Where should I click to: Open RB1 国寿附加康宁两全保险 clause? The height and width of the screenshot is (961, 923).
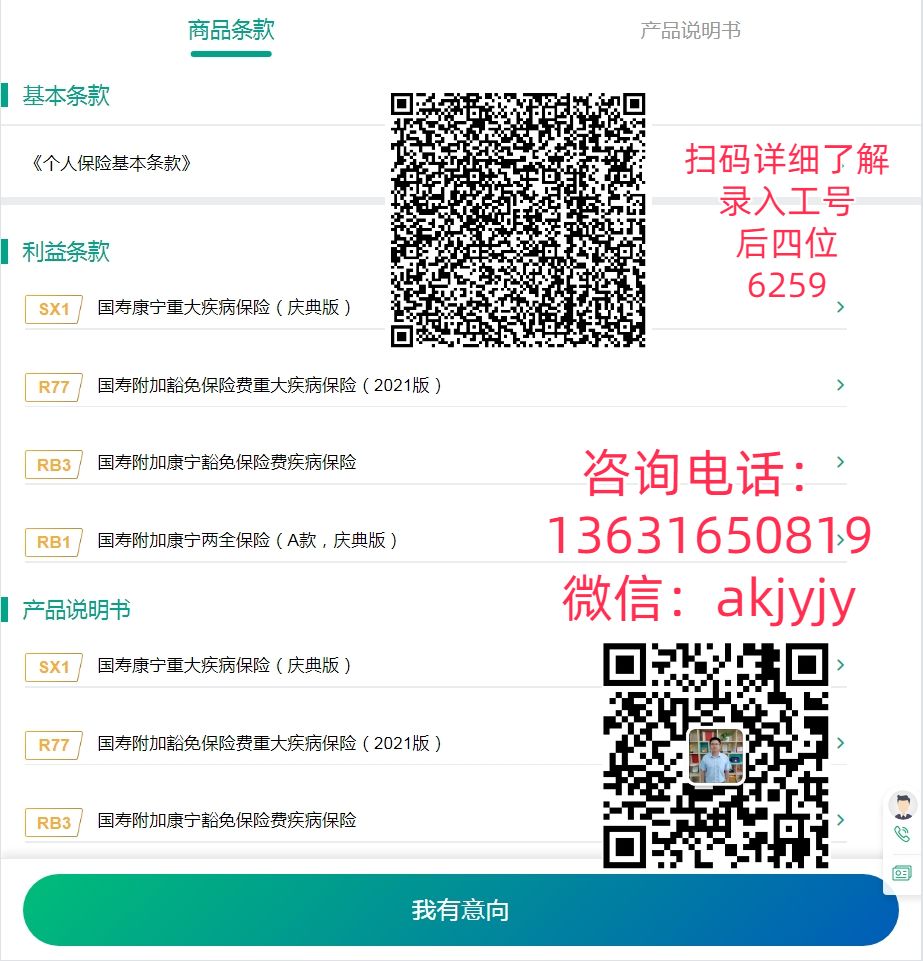click(x=248, y=540)
